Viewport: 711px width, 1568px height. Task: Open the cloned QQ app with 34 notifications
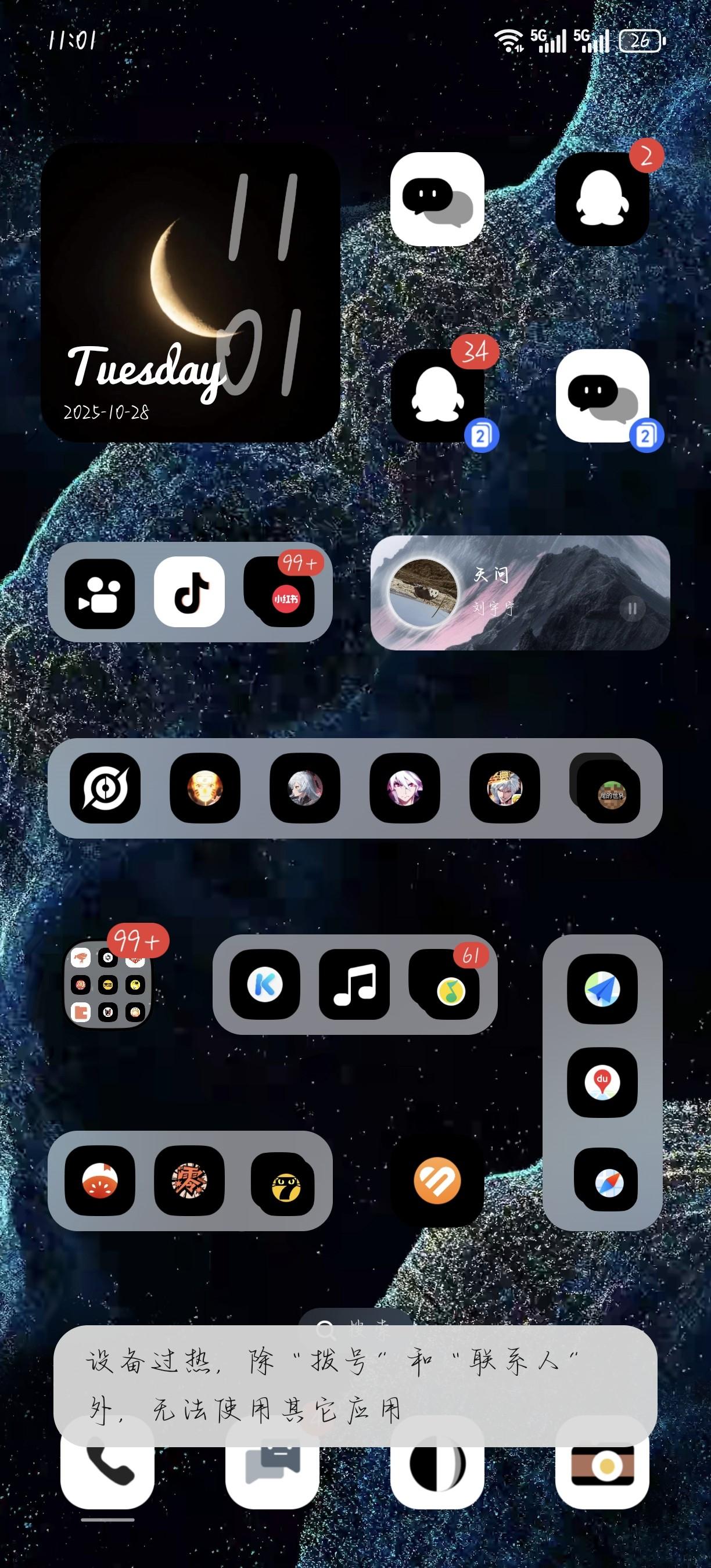(437, 395)
